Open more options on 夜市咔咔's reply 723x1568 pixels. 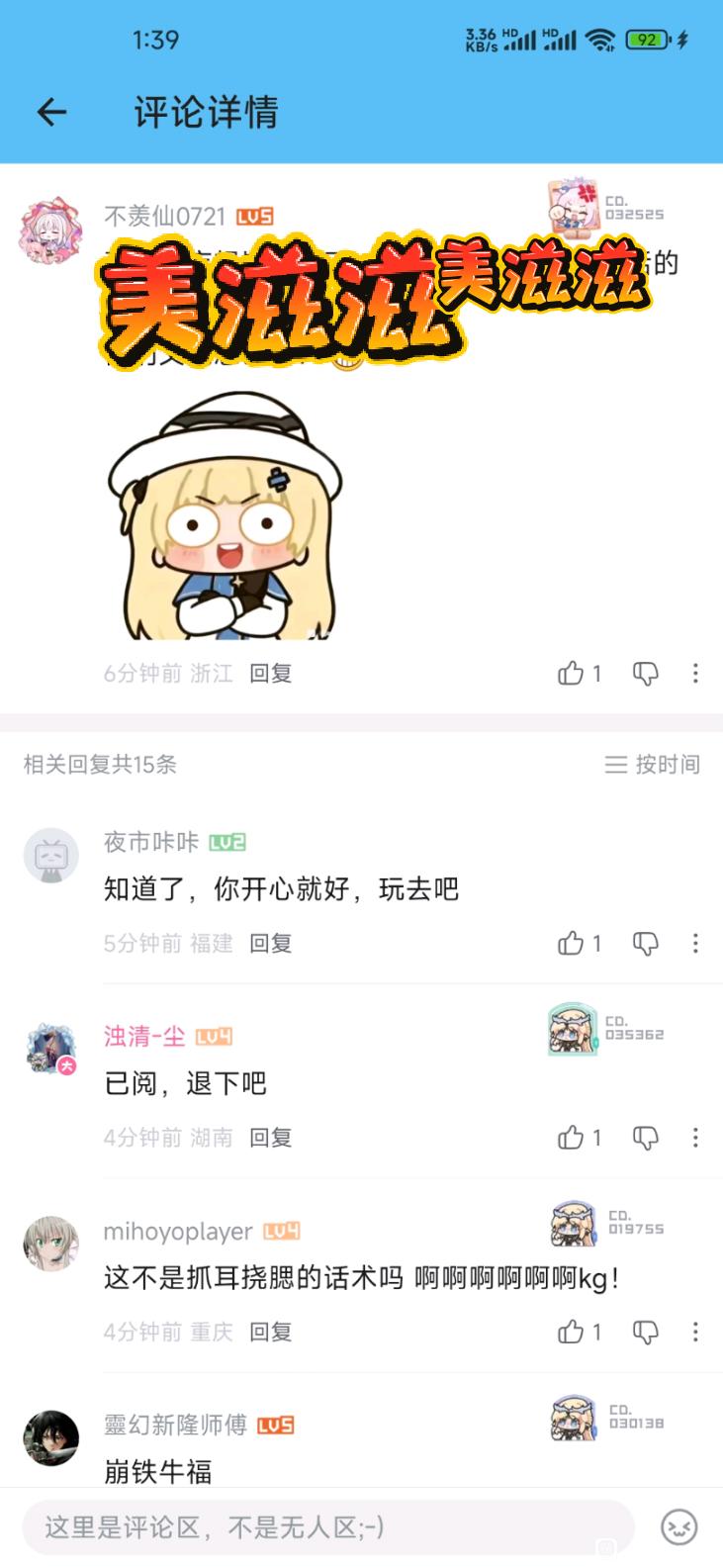pyautogui.click(x=695, y=944)
